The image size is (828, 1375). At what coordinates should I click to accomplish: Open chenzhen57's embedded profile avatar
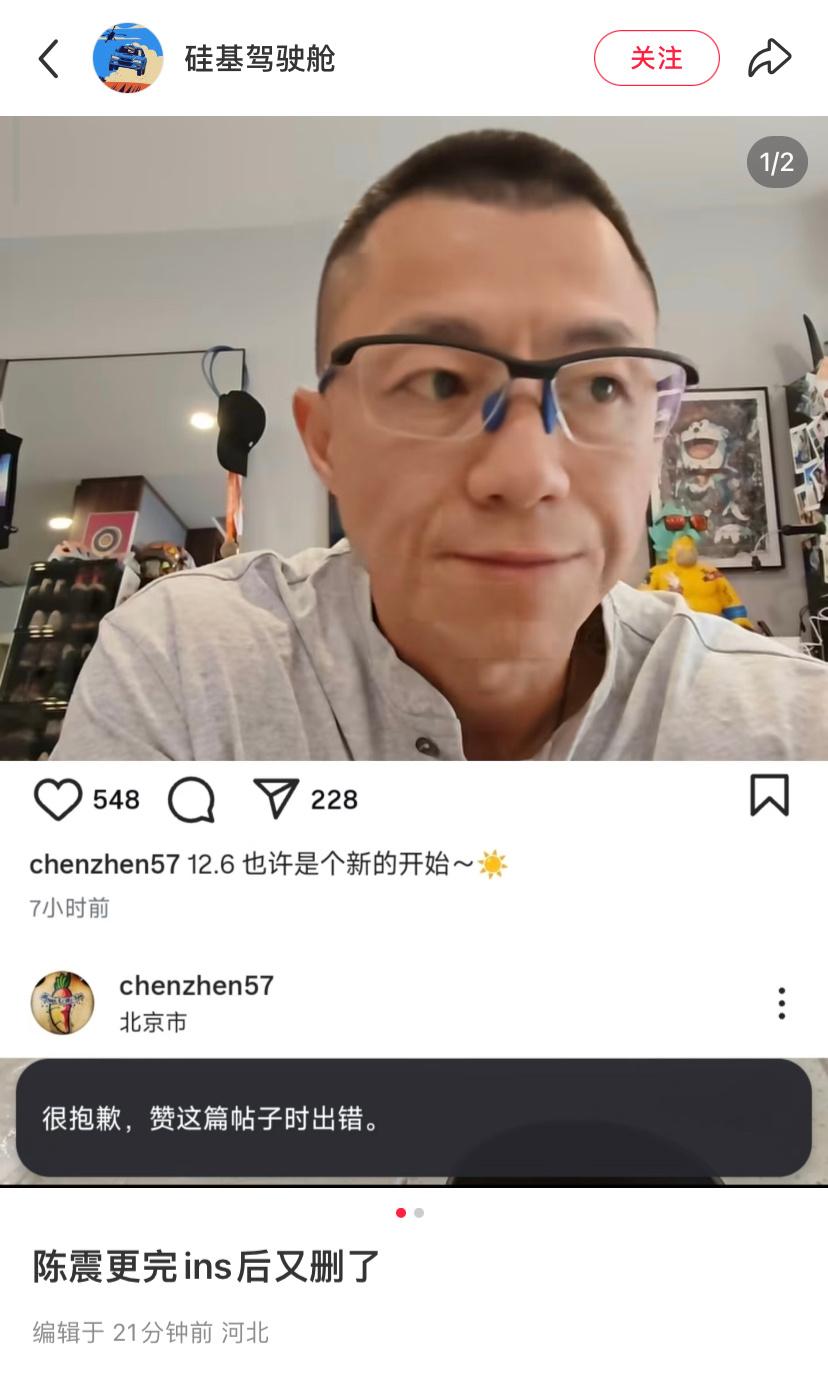coord(62,1002)
